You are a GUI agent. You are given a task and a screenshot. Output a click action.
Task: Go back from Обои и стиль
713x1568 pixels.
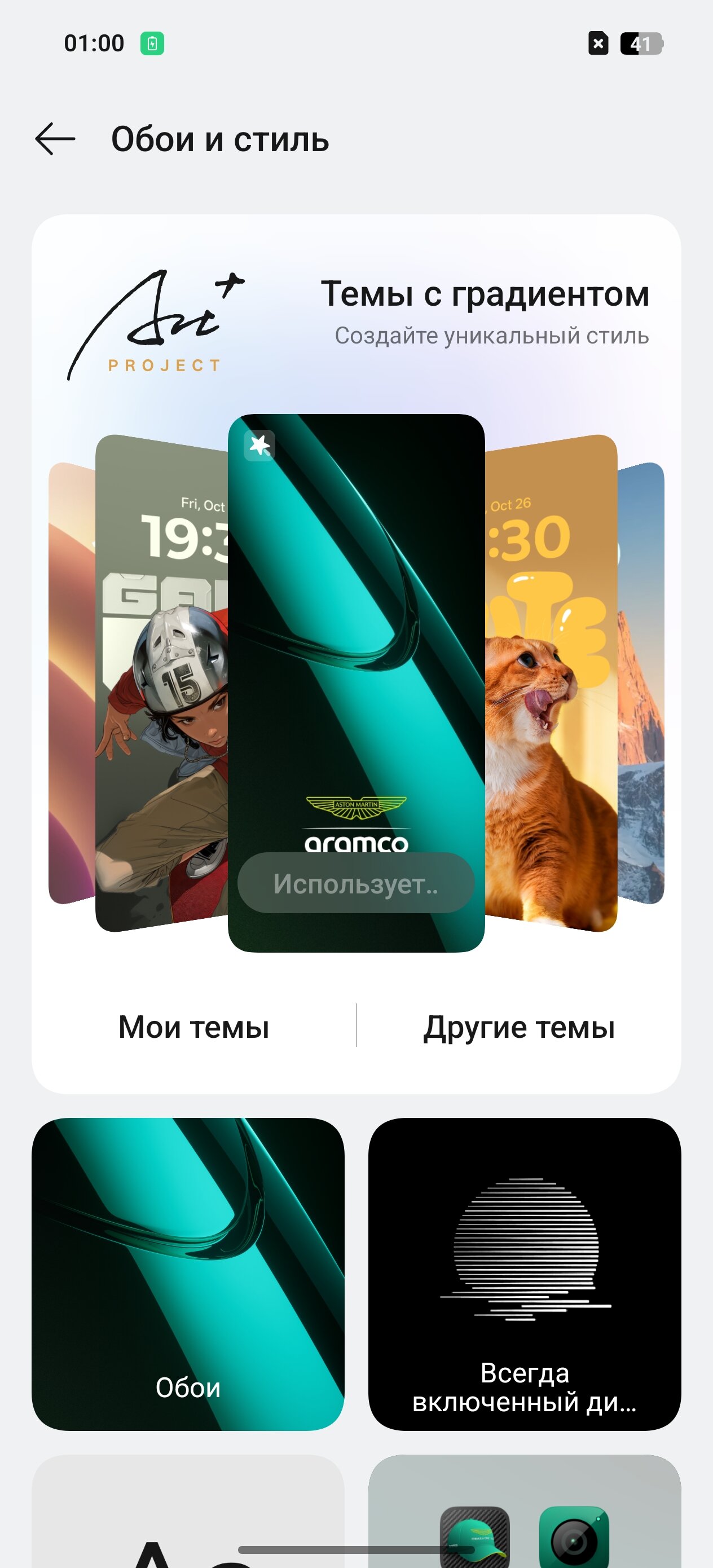55,139
